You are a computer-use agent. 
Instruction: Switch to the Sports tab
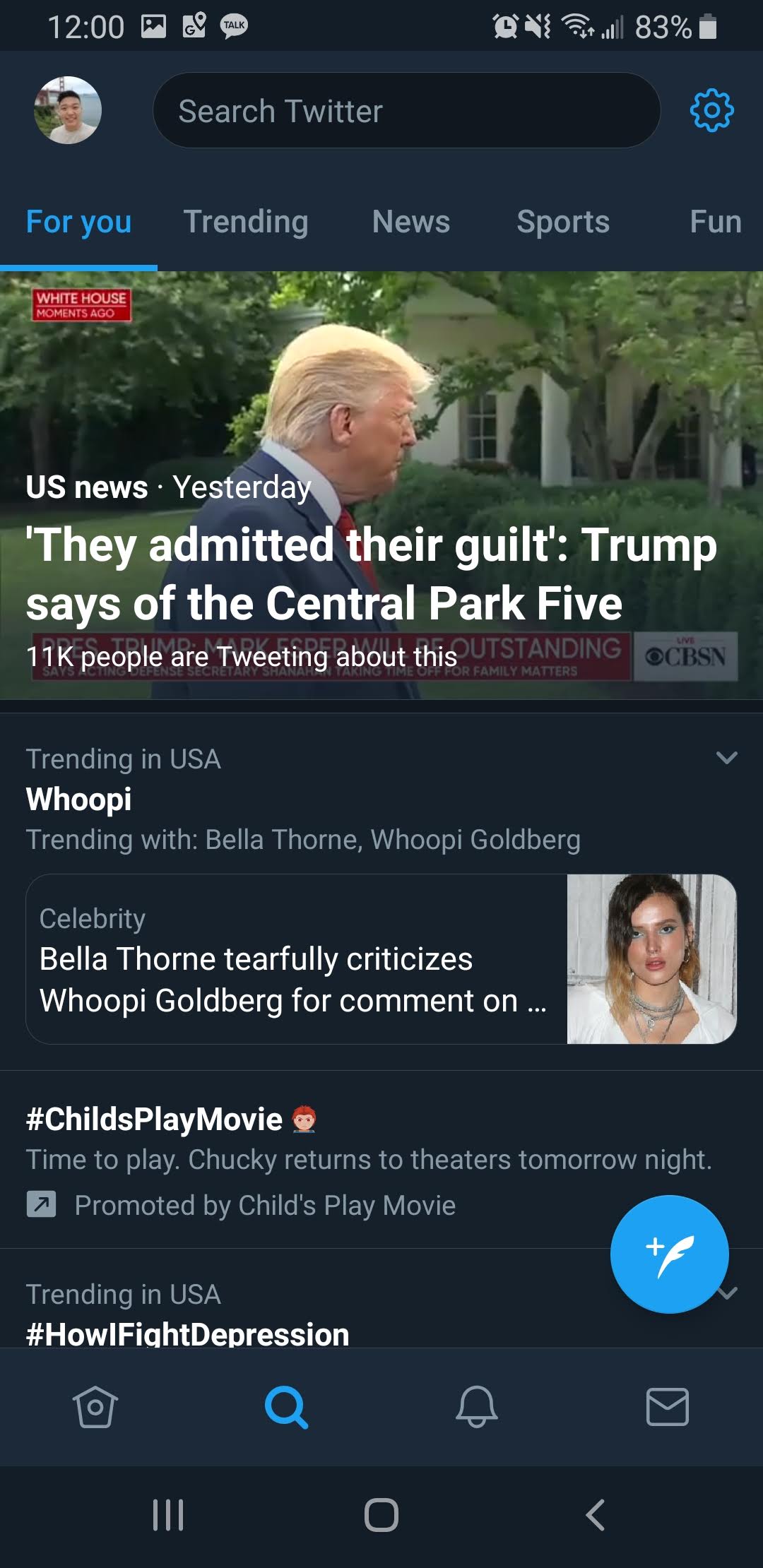point(562,221)
